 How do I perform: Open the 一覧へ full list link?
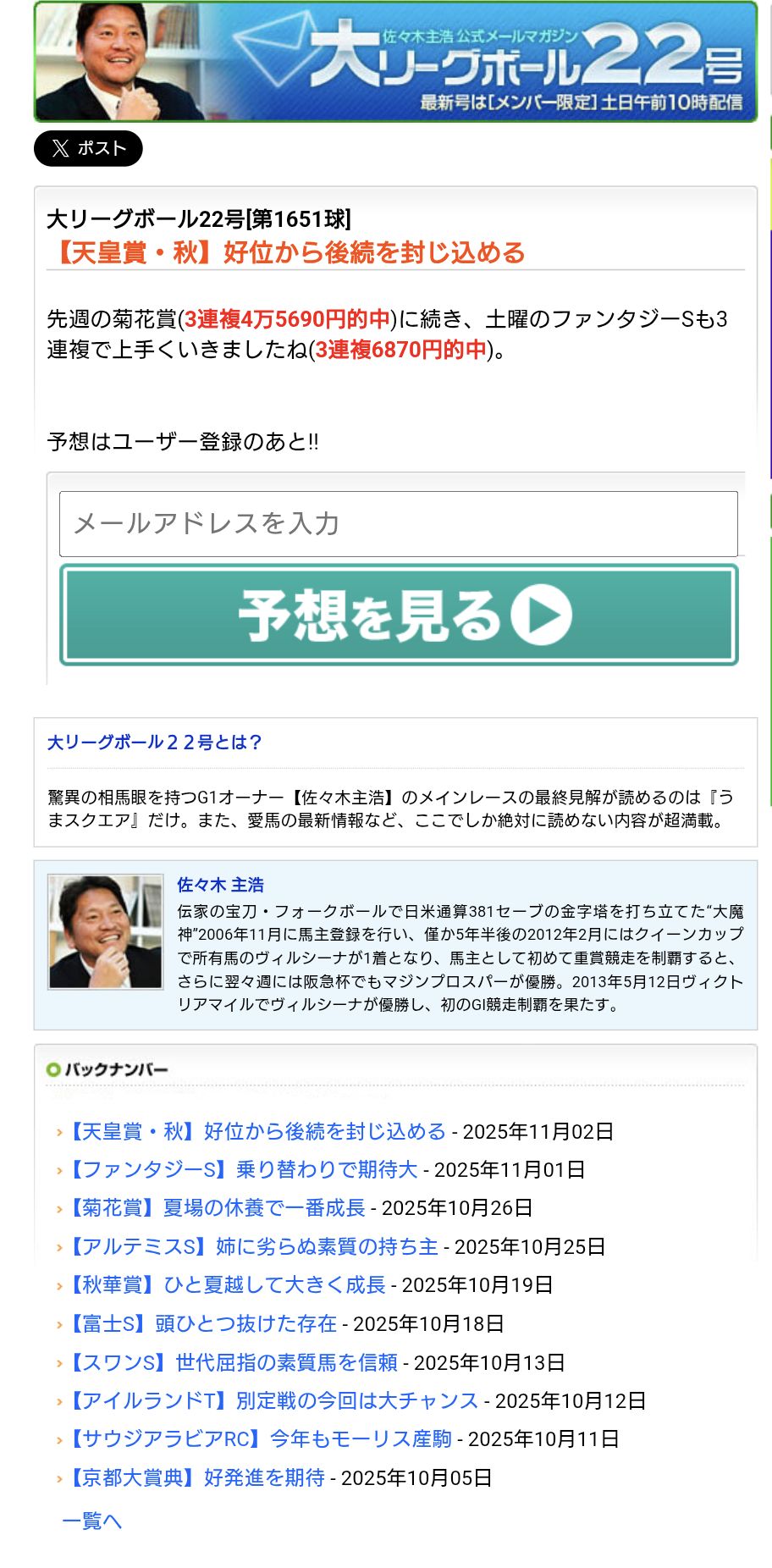click(x=91, y=1521)
